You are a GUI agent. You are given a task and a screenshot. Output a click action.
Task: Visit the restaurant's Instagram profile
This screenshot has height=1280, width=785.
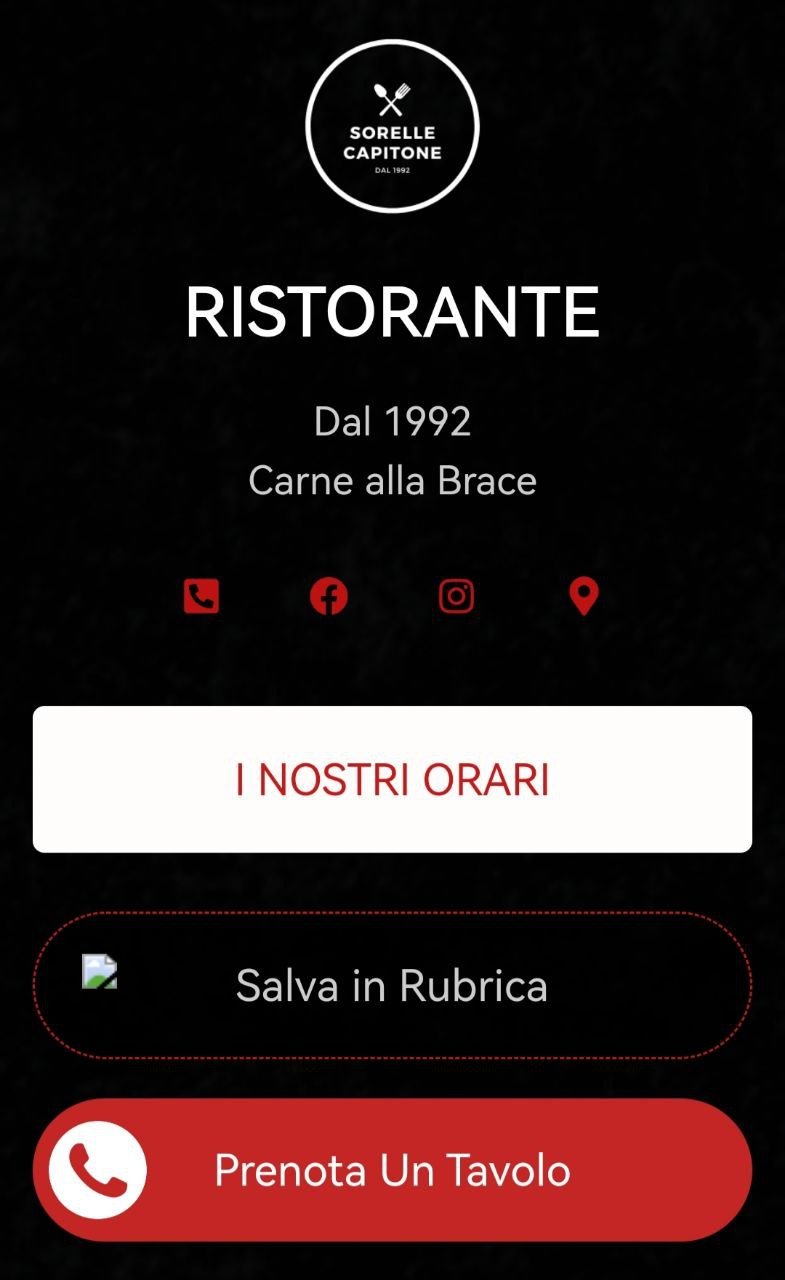pos(456,597)
